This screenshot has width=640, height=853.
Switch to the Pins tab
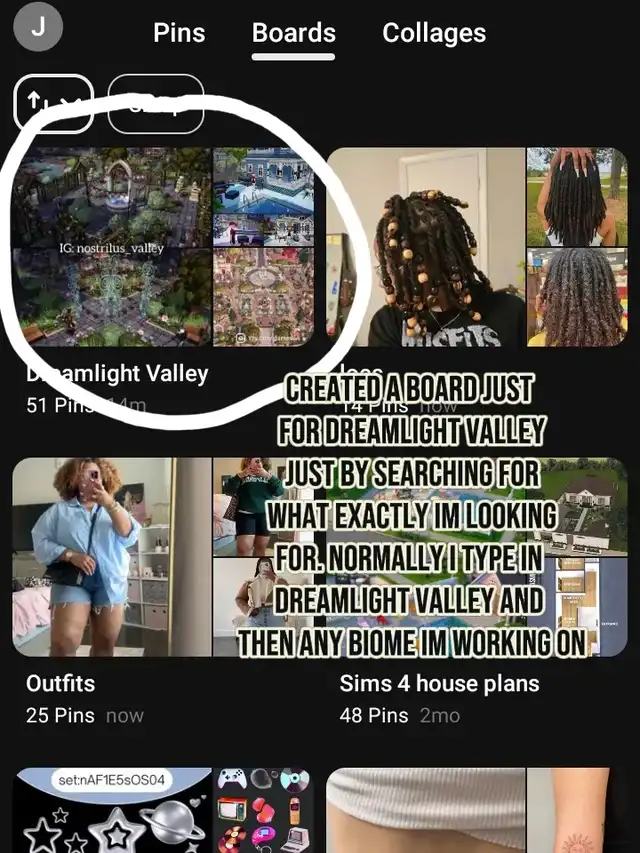(x=179, y=33)
